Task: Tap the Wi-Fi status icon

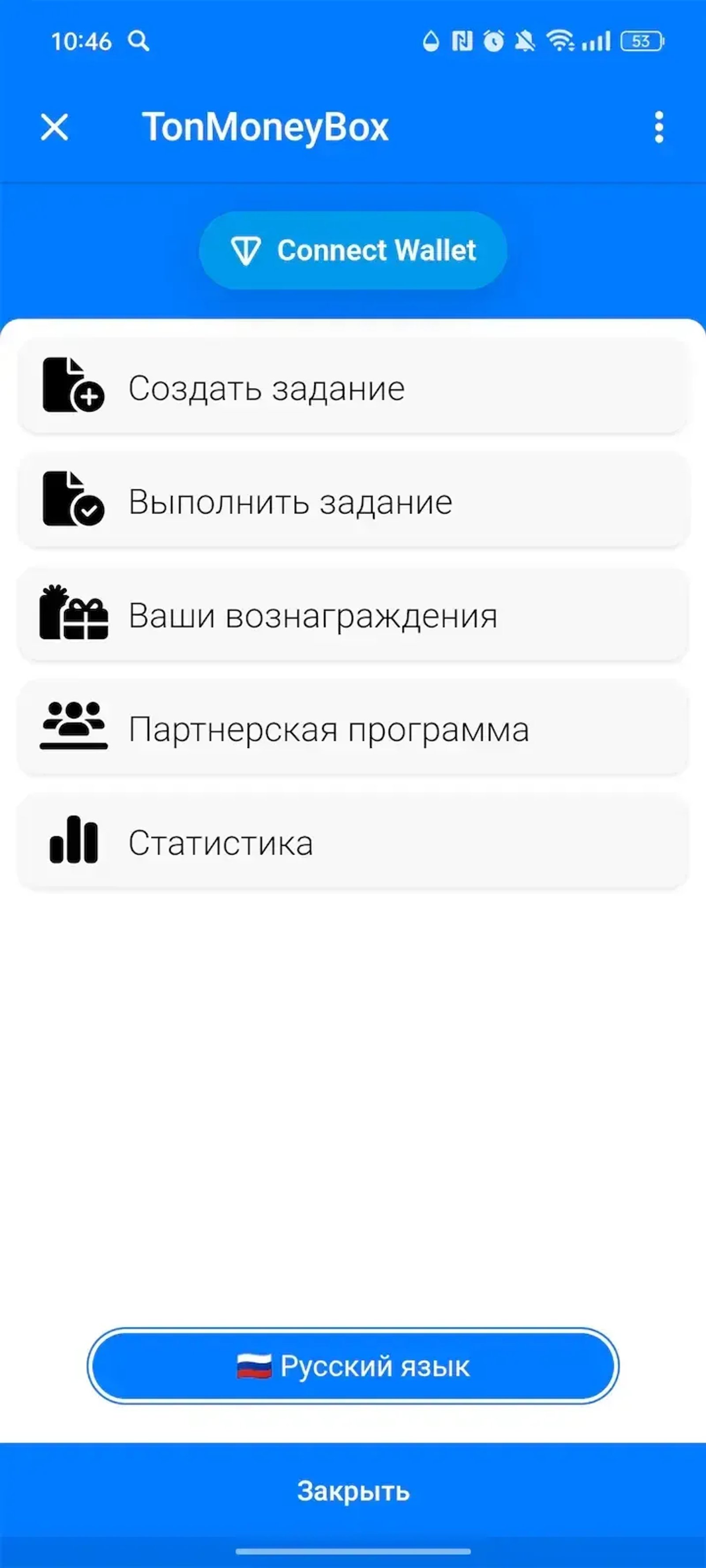Action: coord(561,40)
